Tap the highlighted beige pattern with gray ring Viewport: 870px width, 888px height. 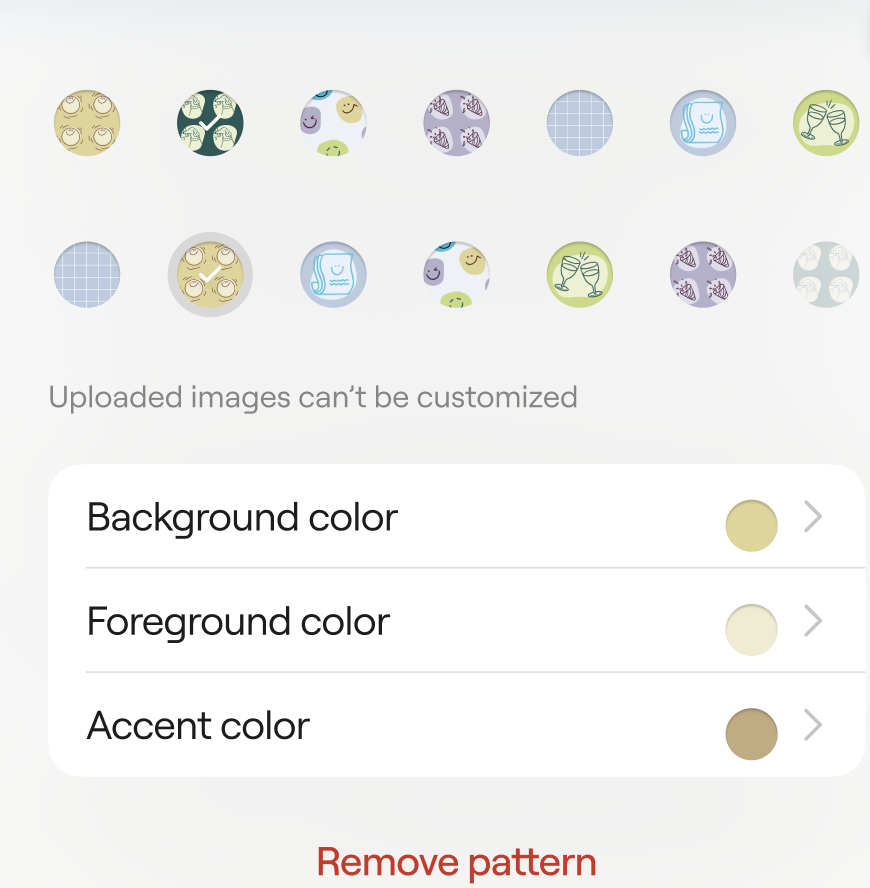coord(210,274)
